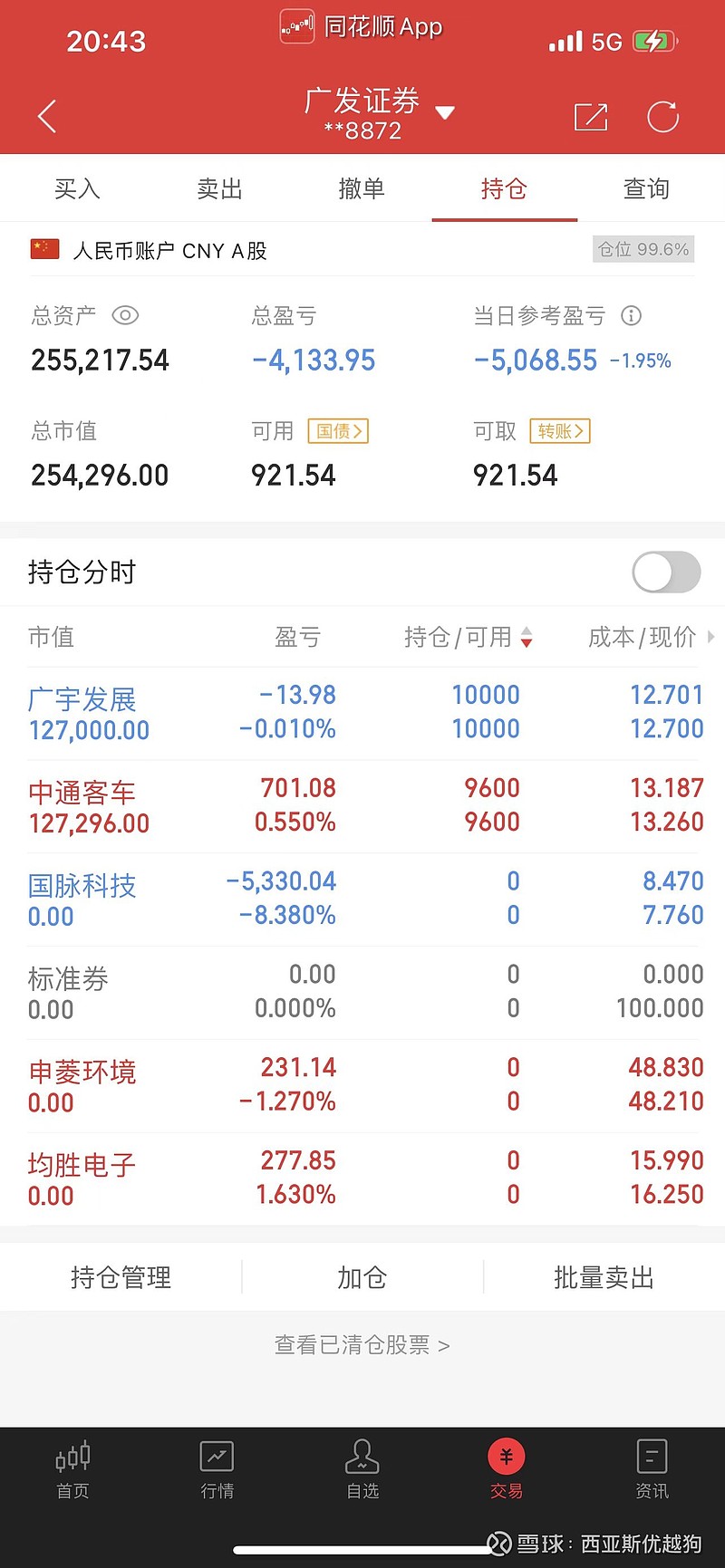
Task: Go back with the top-left arrow
Action: (x=47, y=117)
